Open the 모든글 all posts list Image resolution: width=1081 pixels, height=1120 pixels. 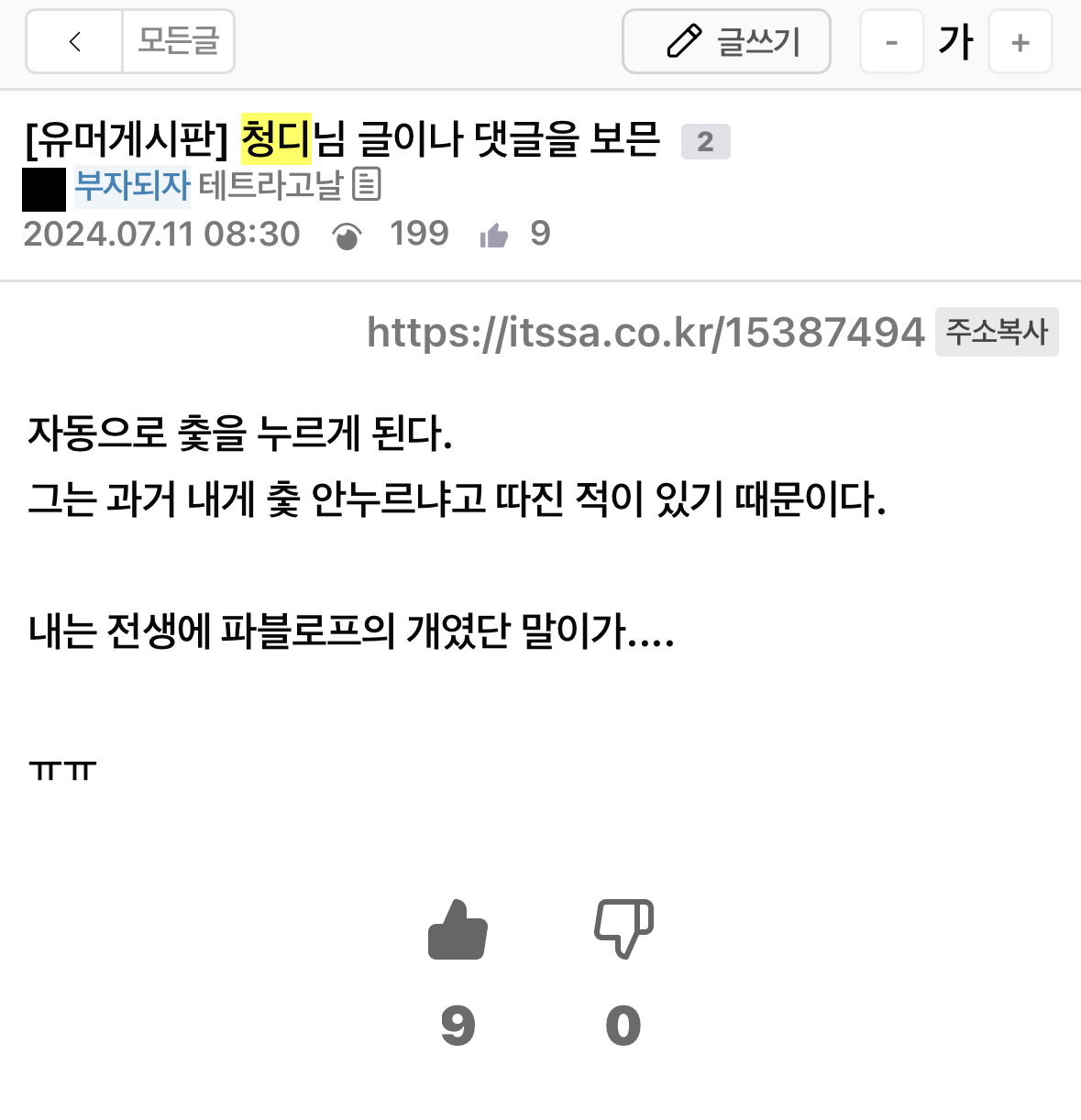coord(178,41)
